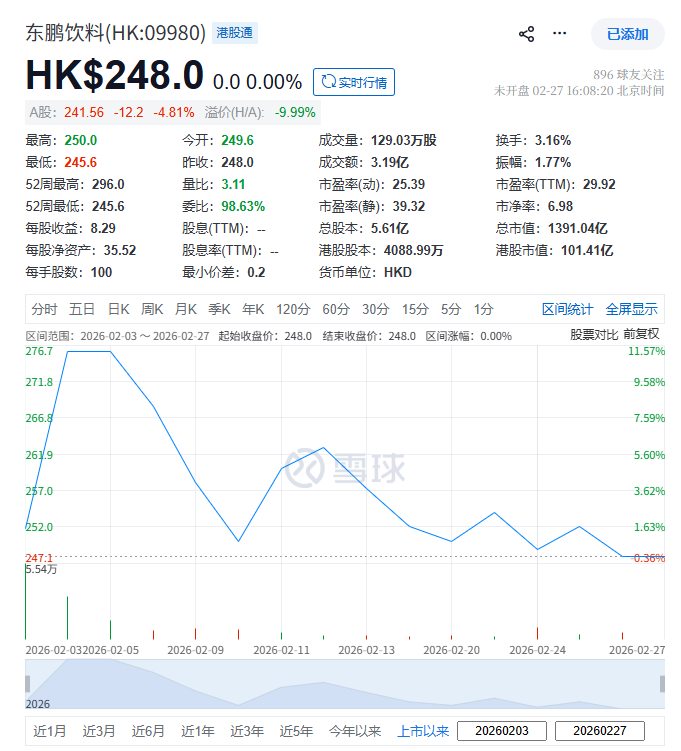Switch to 60分 interval

coord(336,309)
